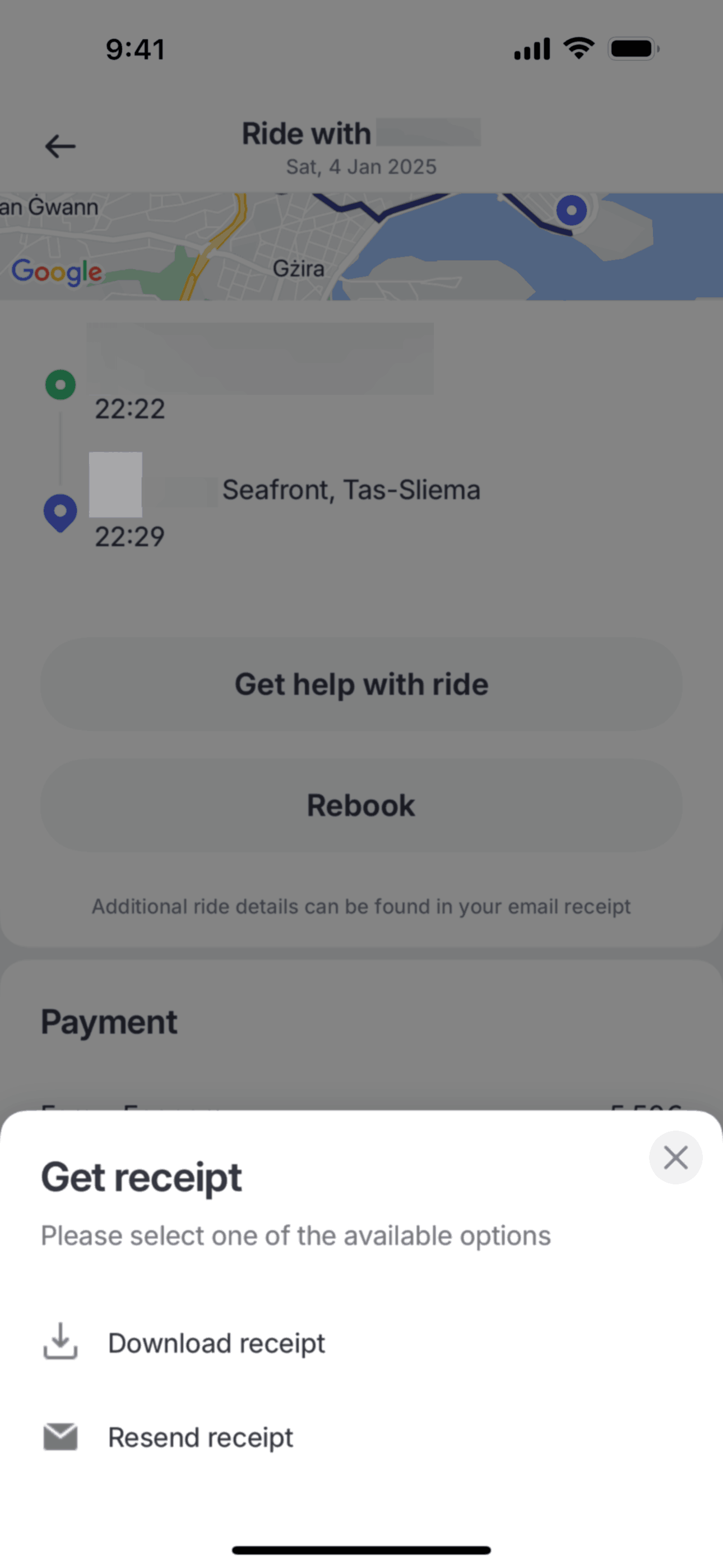
Task: Tap the blue destination circle on the map
Action: 571,210
